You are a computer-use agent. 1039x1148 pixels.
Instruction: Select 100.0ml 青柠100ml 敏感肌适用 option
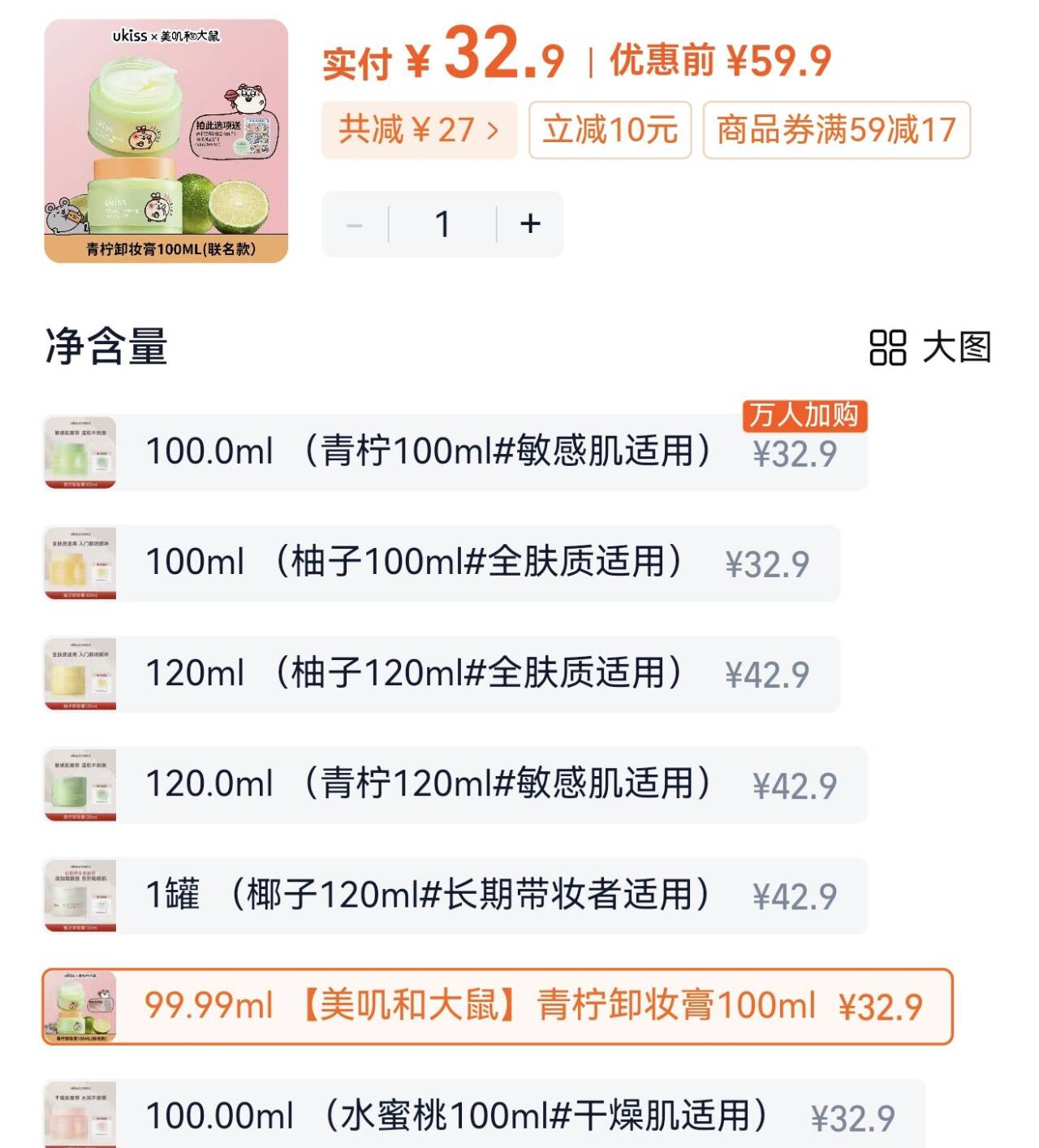pyautogui.click(x=455, y=452)
